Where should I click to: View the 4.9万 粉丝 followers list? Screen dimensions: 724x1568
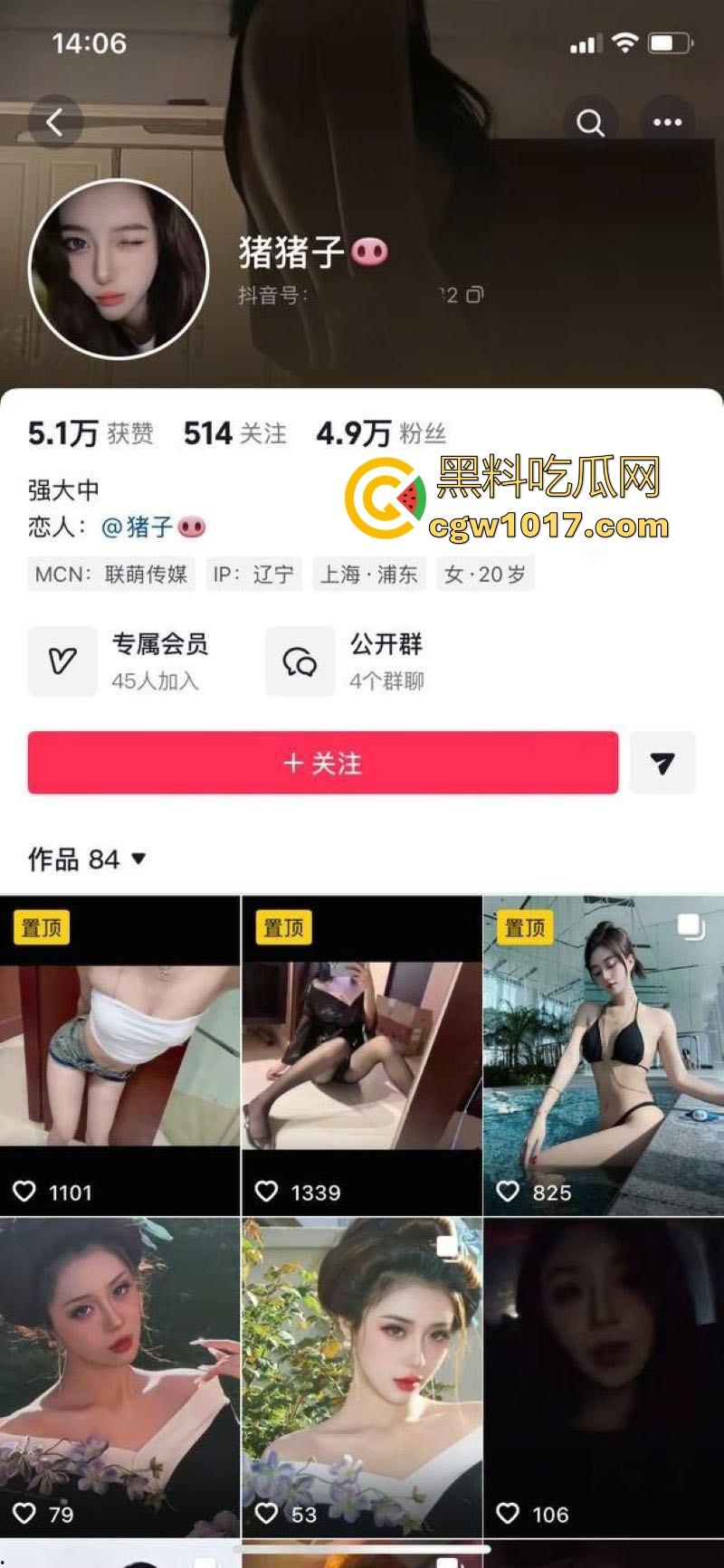click(381, 433)
